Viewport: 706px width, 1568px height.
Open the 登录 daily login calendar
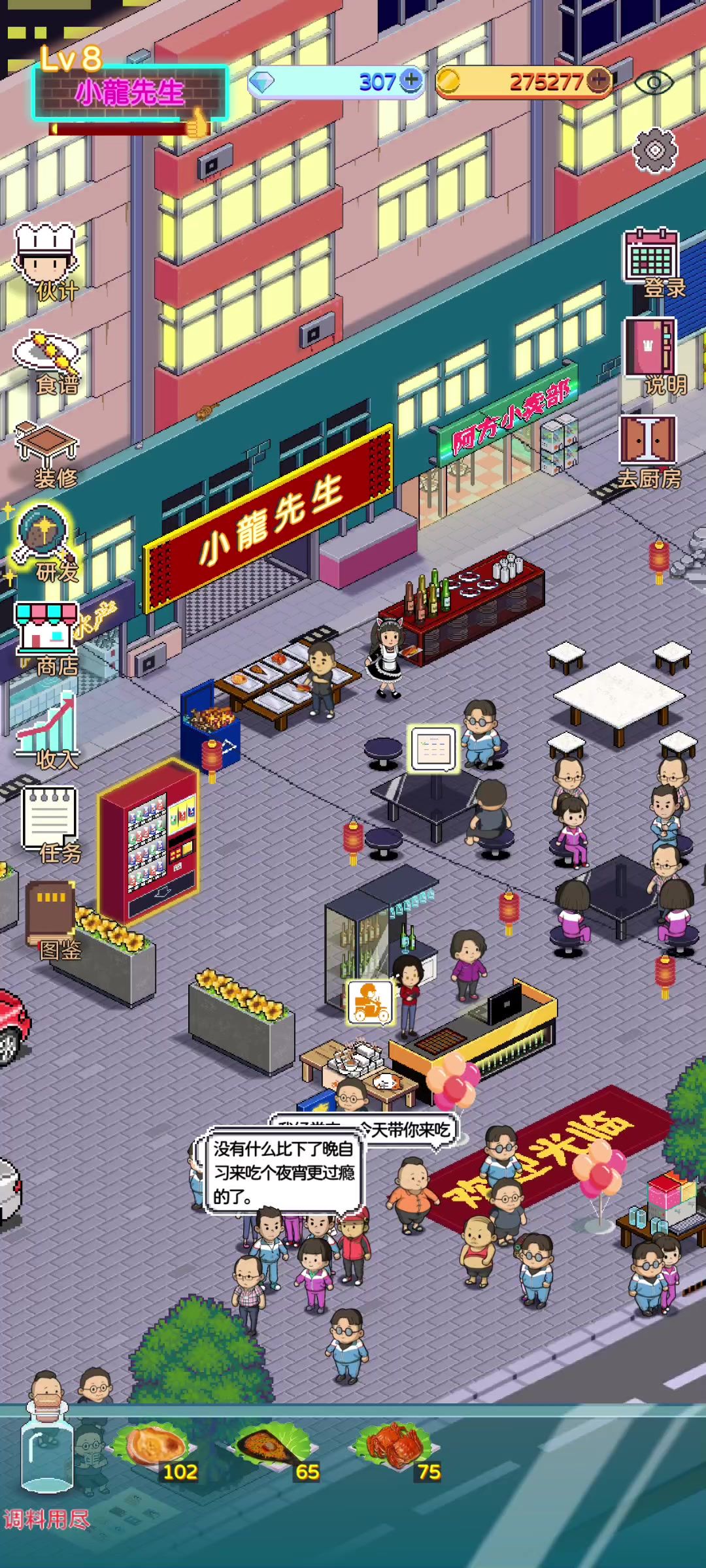(650, 261)
